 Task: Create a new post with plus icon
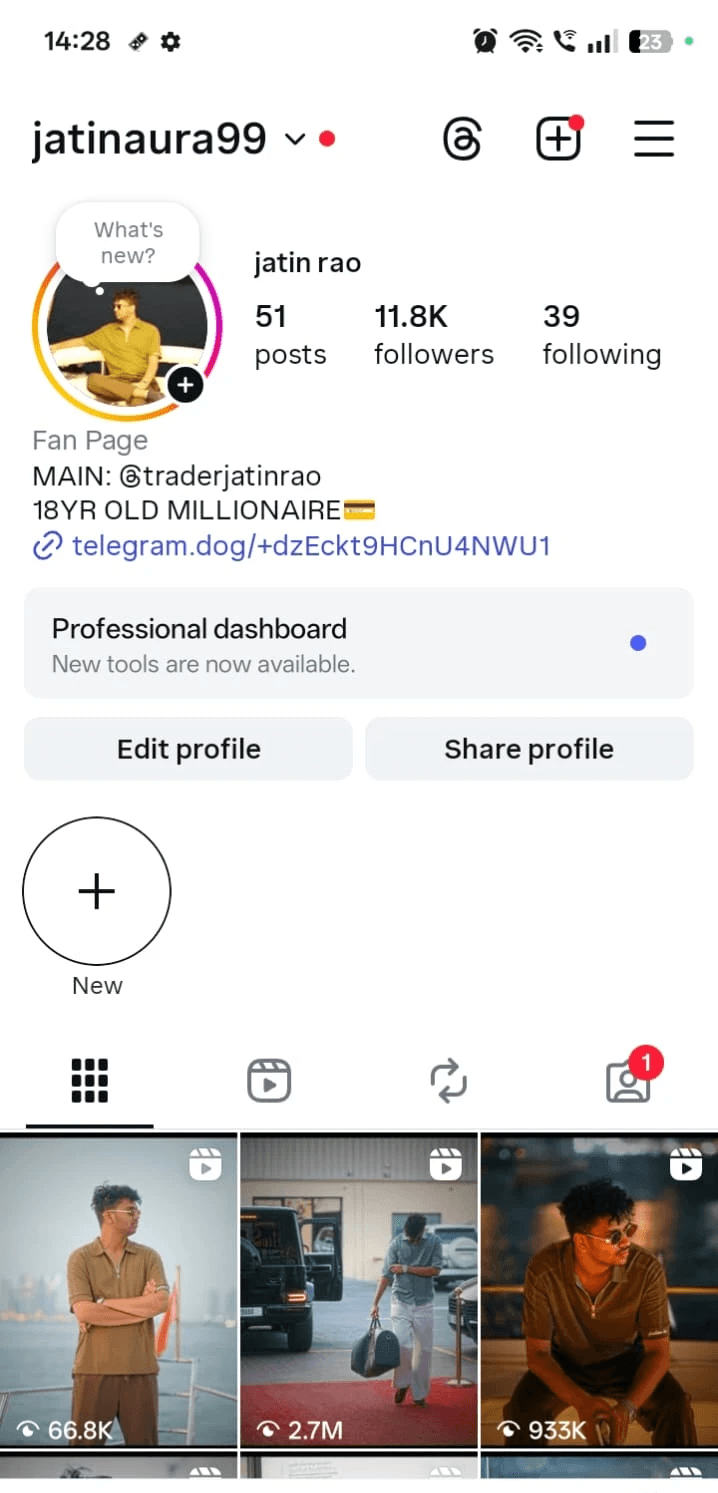point(558,140)
